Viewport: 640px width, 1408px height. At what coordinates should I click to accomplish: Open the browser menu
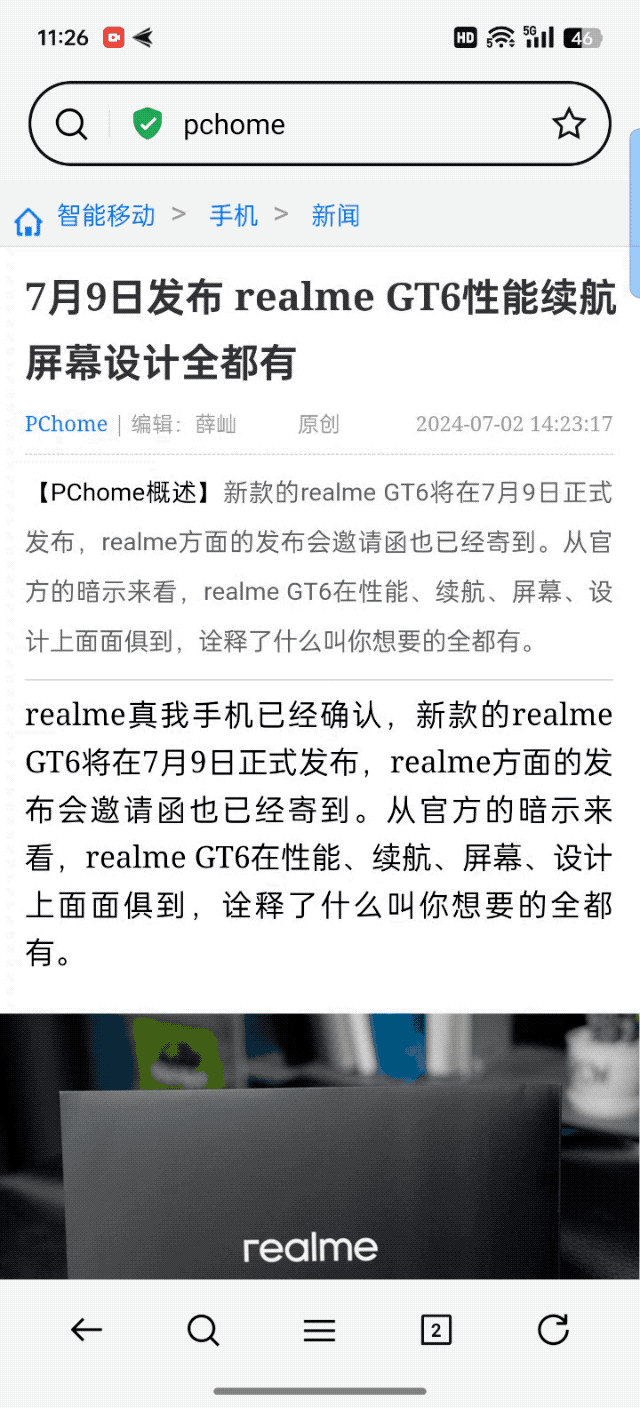click(x=319, y=1329)
